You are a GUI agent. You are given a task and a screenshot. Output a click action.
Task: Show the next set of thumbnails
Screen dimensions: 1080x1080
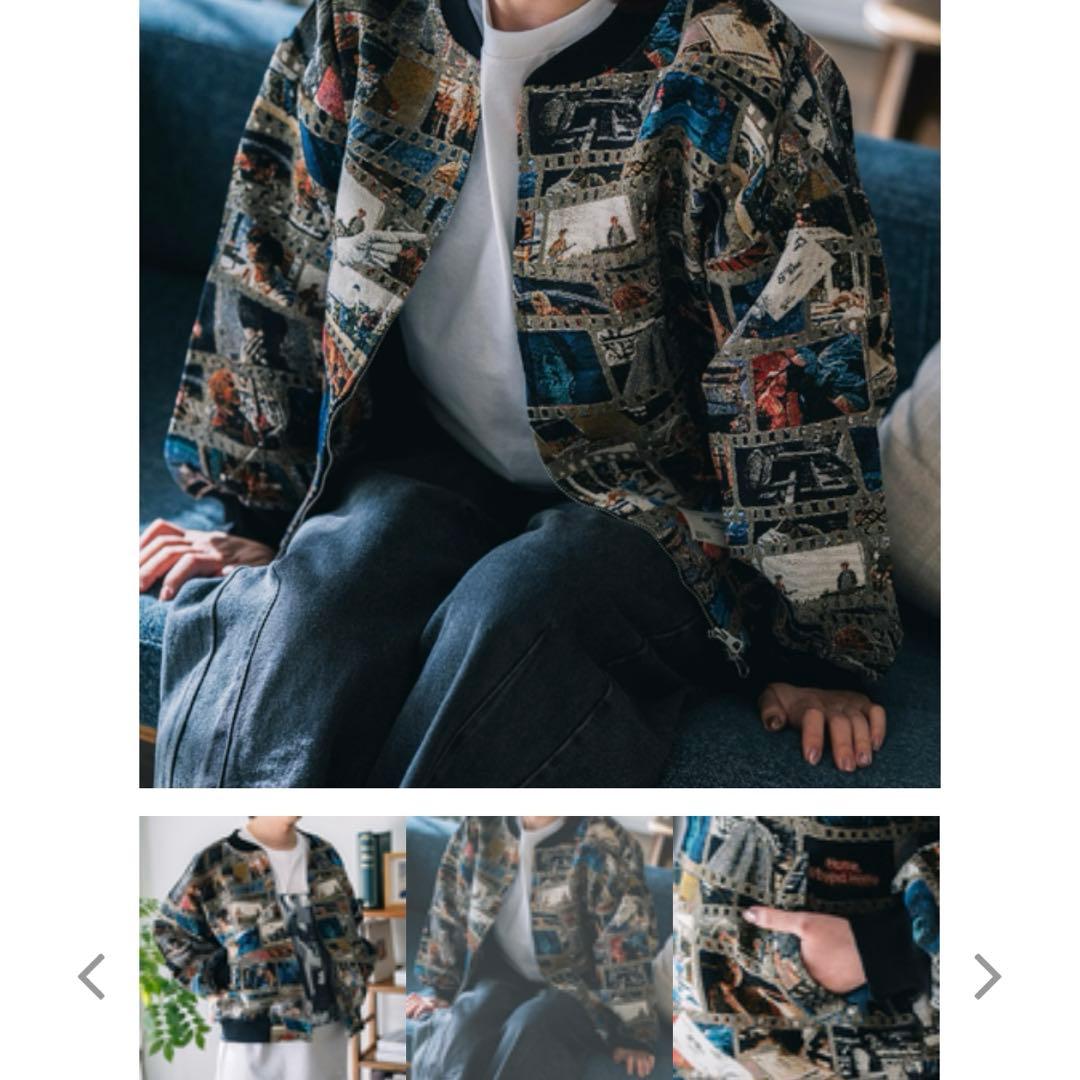pyautogui.click(x=987, y=976)
